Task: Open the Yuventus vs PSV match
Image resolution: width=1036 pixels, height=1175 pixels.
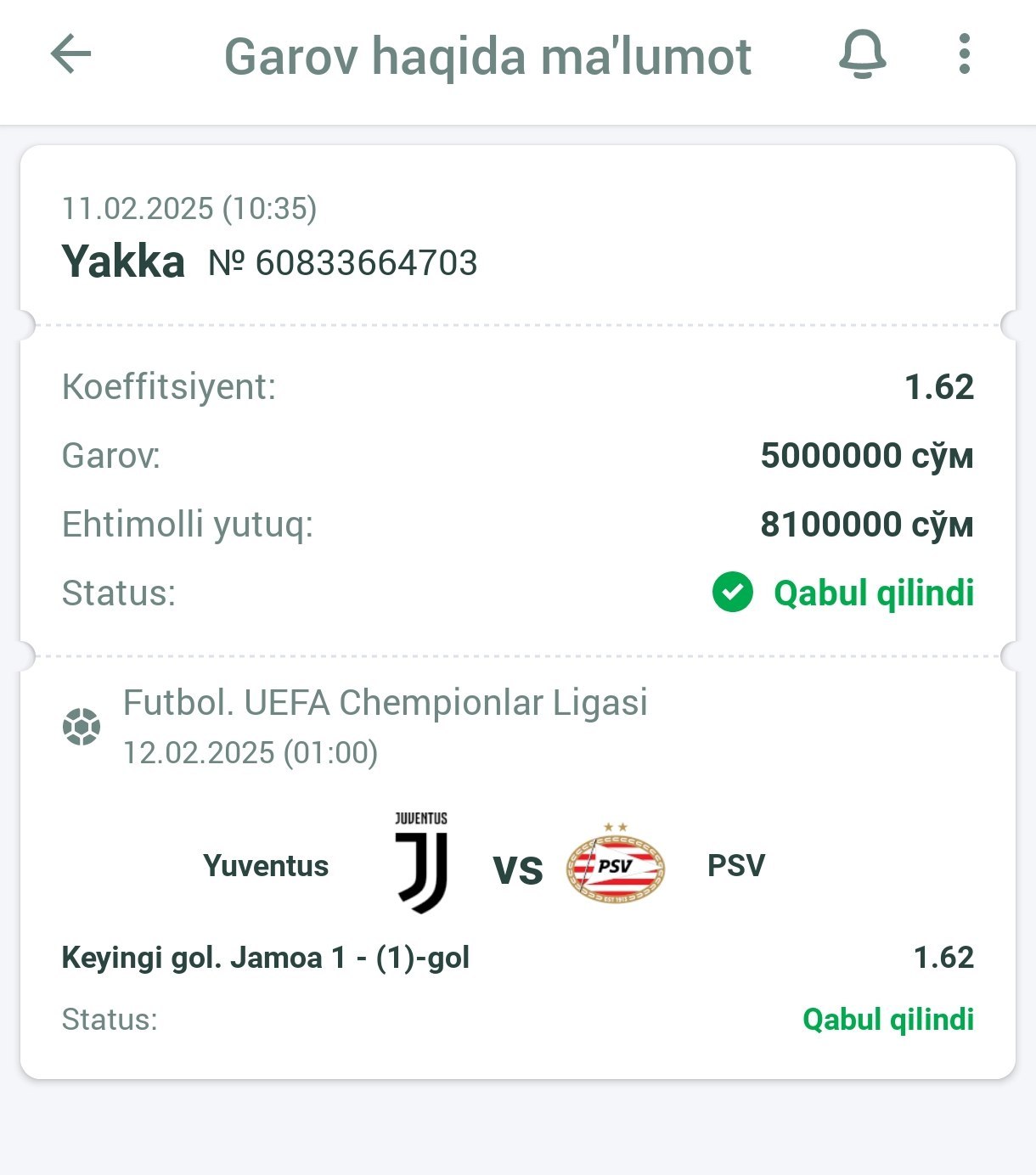Action: click(x=516, y=866)
